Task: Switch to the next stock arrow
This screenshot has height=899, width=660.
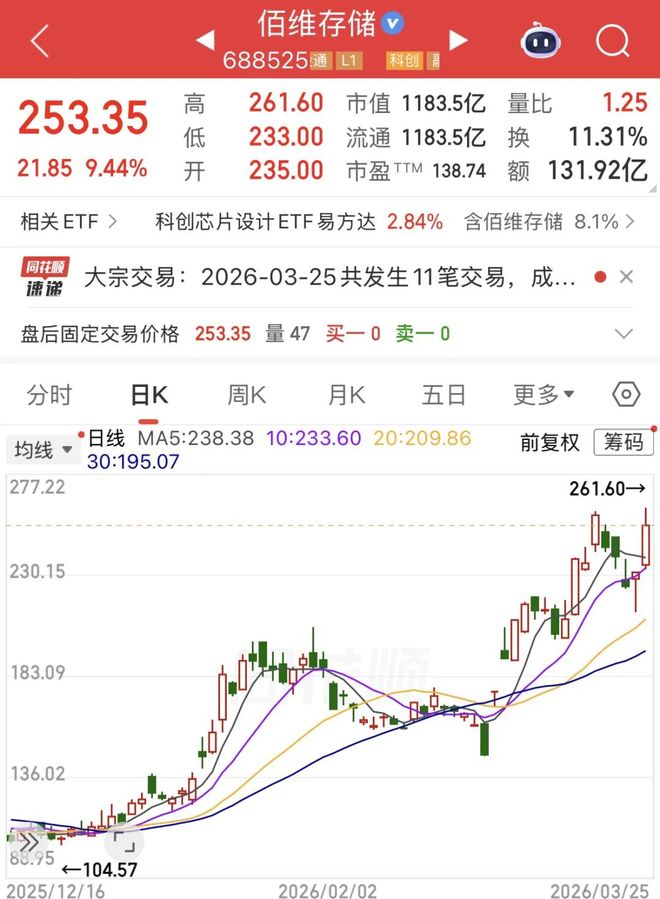Action: pyautogui.click(x=458, y=40)
